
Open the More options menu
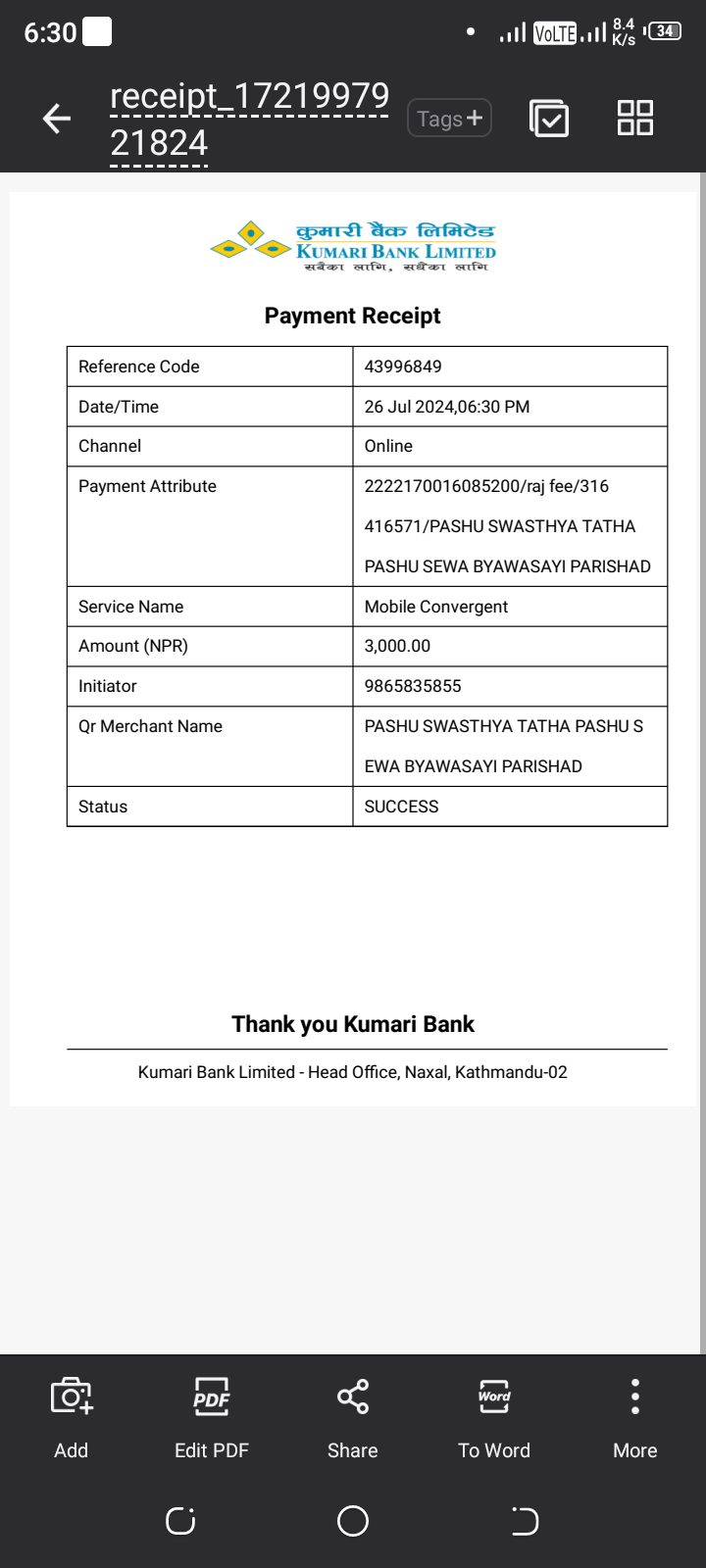tap(635, 1417)
